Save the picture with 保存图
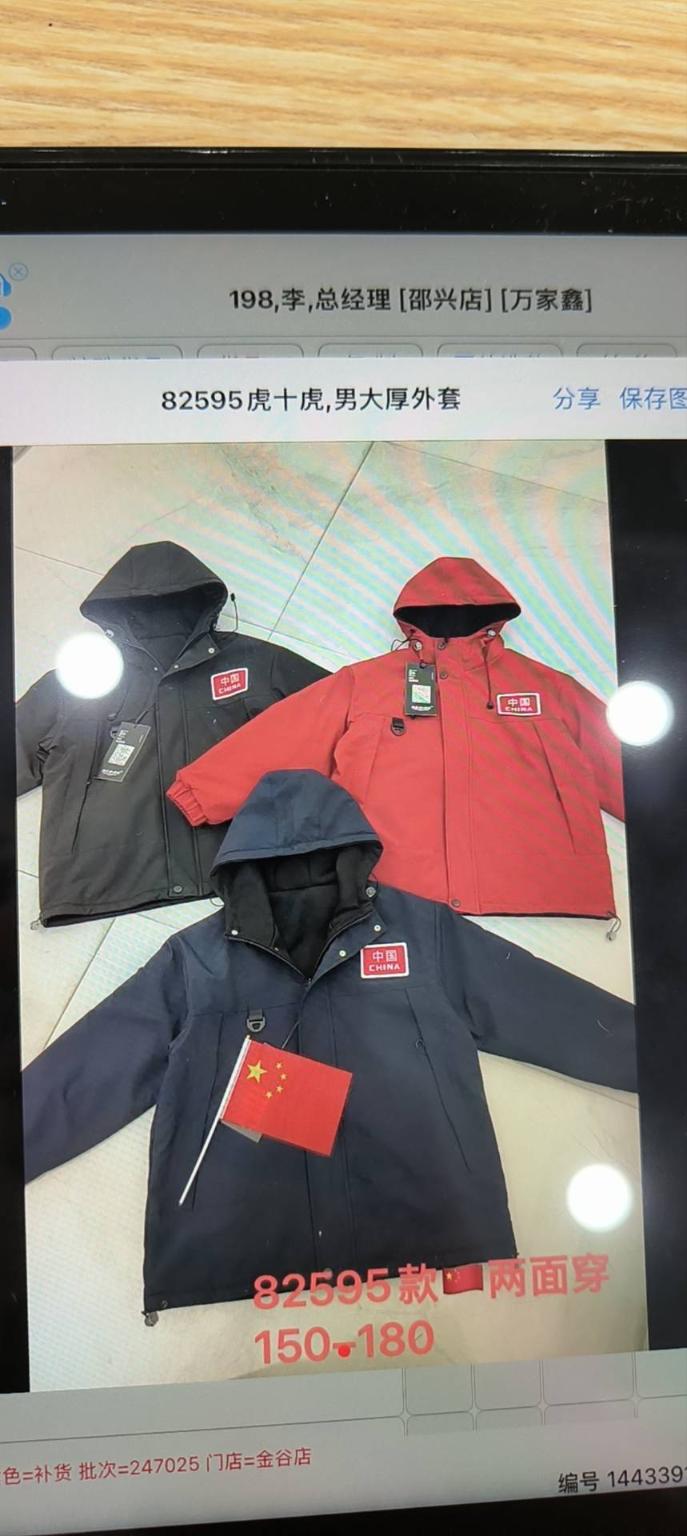Screen dimensions: 687x1536 653,399
